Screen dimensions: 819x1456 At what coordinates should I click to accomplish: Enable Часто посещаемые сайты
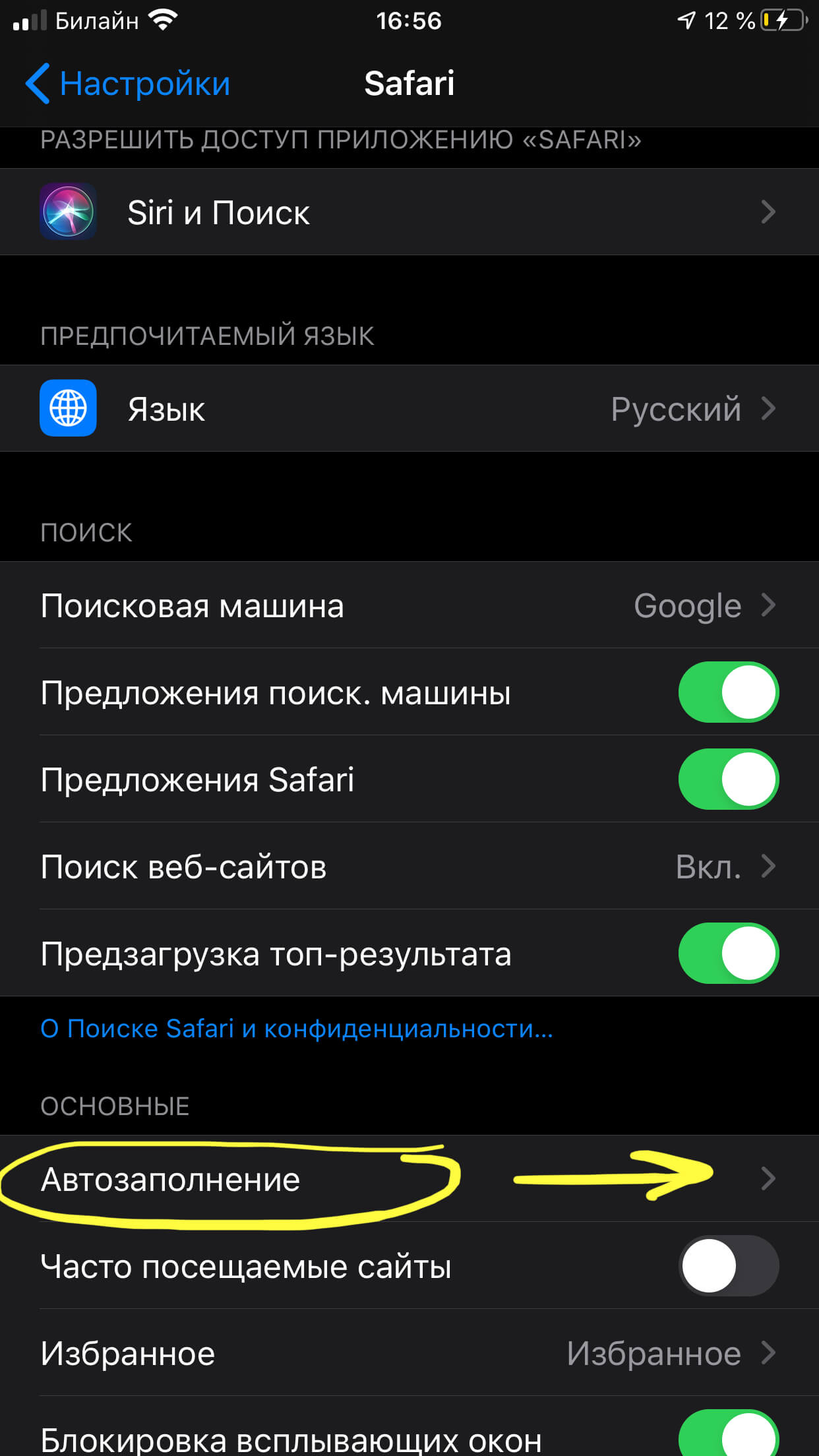pos(728,1266)
